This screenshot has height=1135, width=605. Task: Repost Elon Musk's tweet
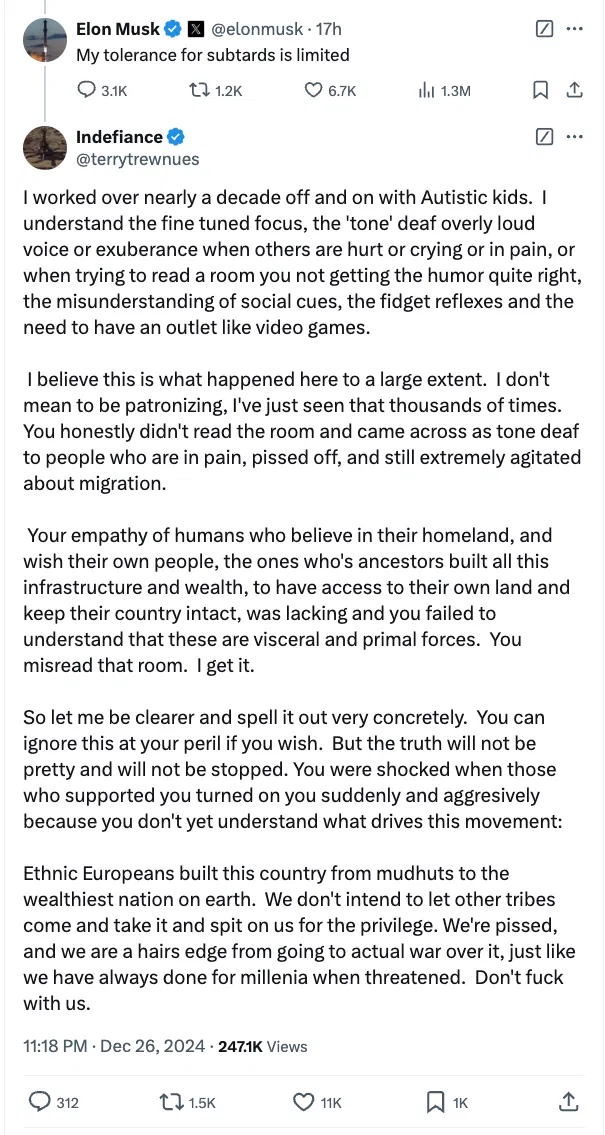tap(215, 90)
